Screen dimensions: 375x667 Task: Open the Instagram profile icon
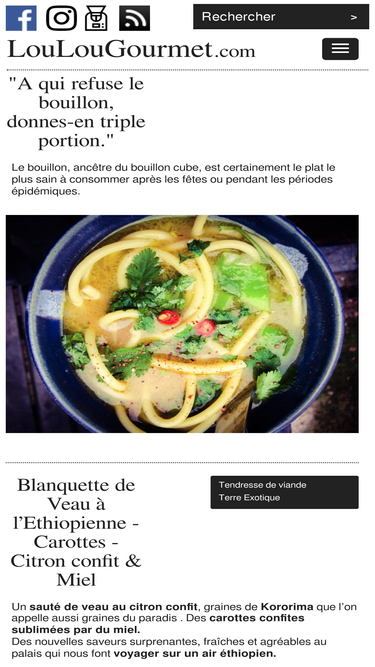click(x=61, y=18)
